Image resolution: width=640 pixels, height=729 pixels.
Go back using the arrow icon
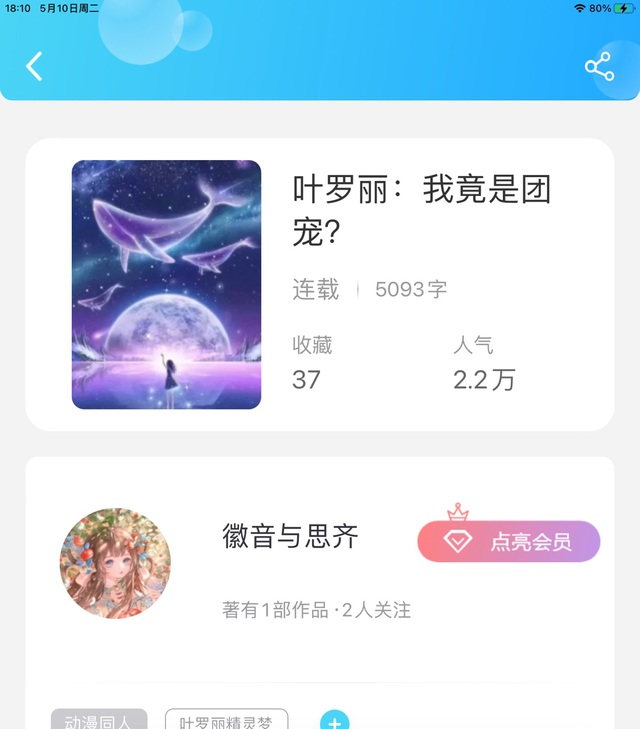point(34,66)
